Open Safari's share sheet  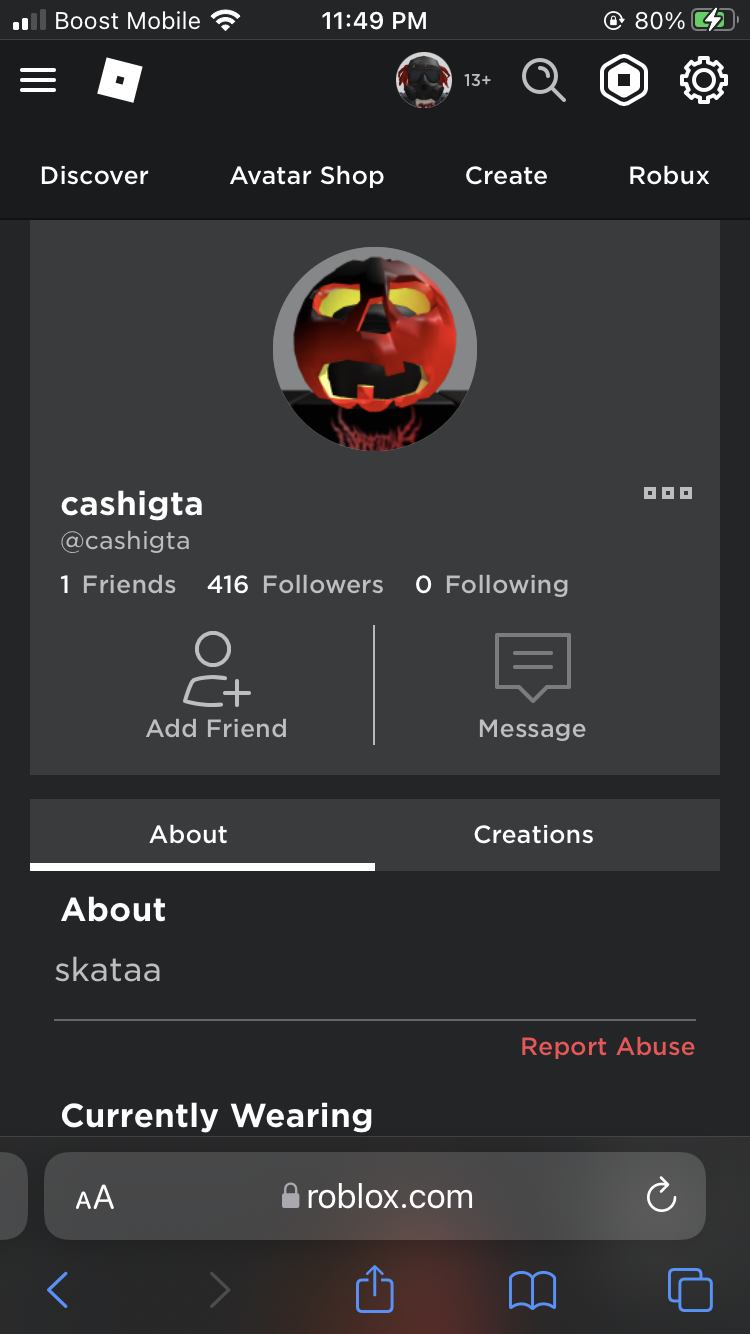pyautogui.click(x=375, y=1290)
